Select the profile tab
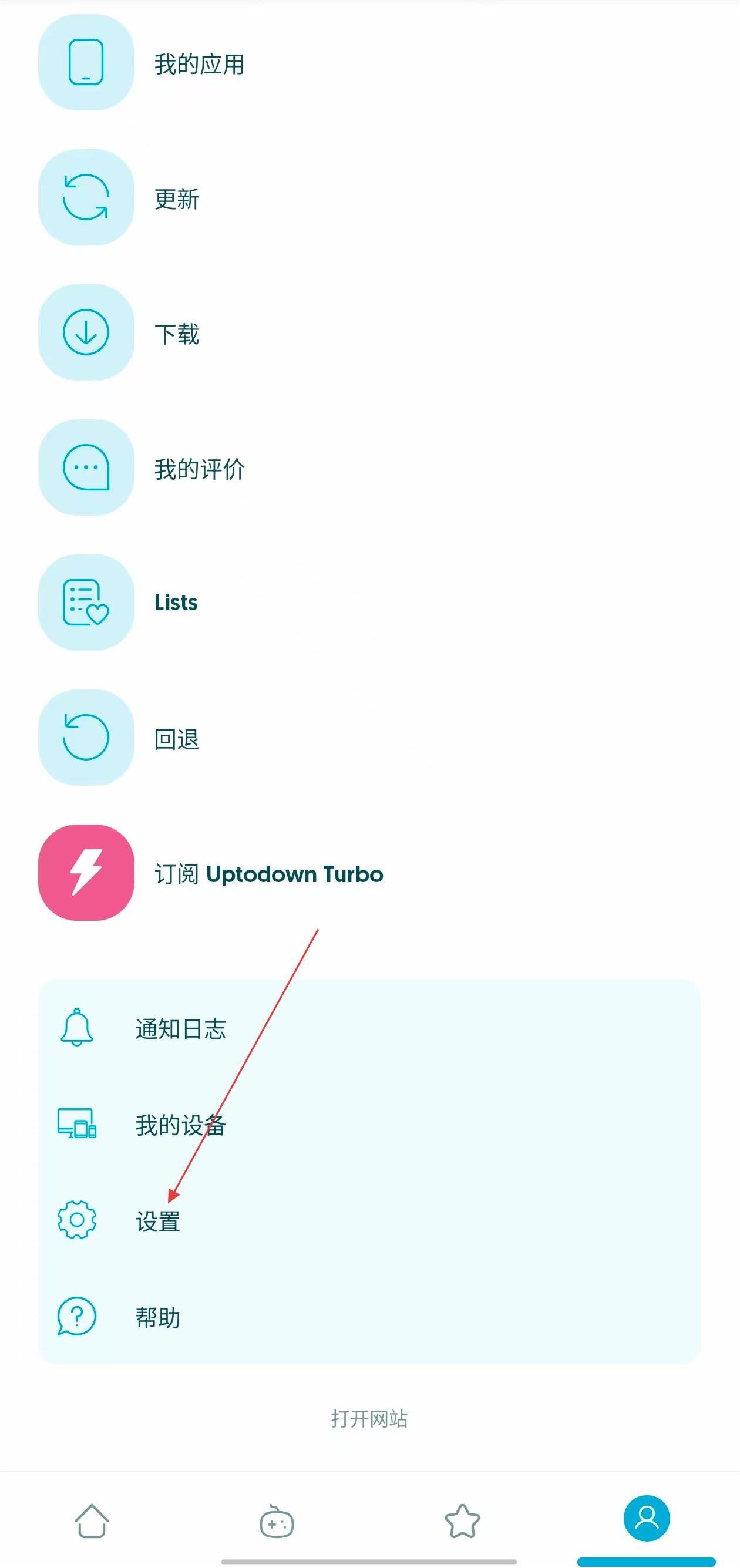Screen dimensions: 740x1568 click(x=646, y=1518)
